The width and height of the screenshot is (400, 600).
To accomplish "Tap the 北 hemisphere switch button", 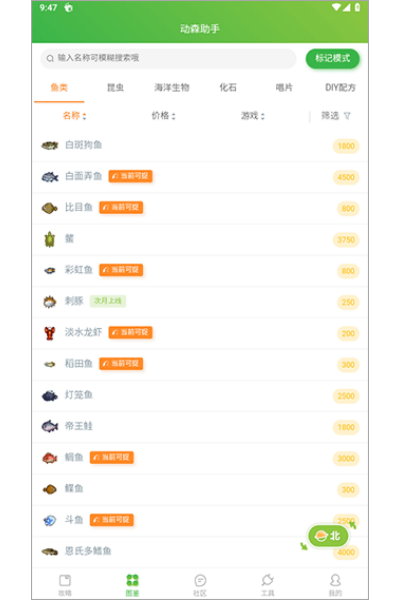I will pyautogui.click(x=328, y=536).
